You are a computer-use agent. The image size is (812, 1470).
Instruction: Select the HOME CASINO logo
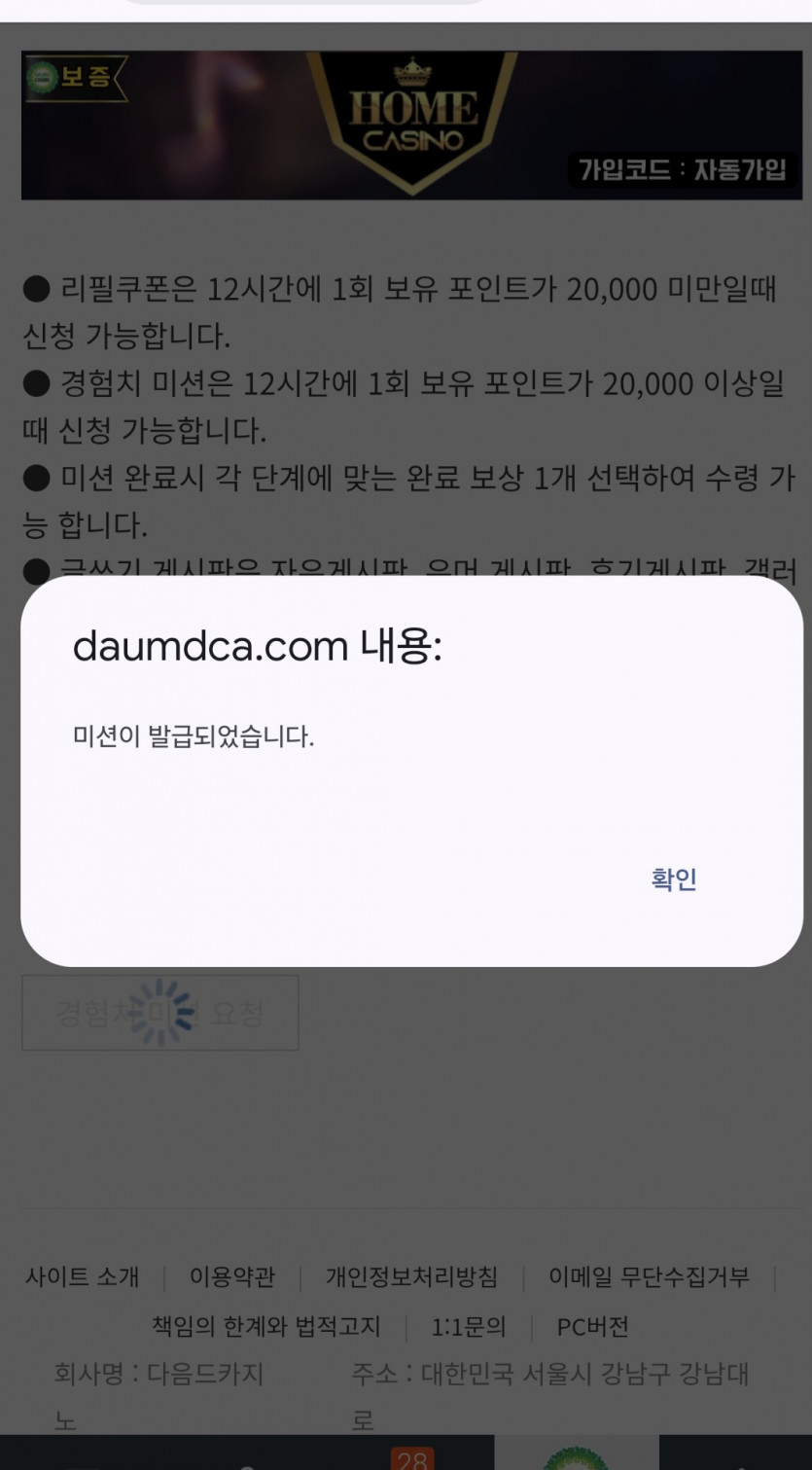[412, 107]
